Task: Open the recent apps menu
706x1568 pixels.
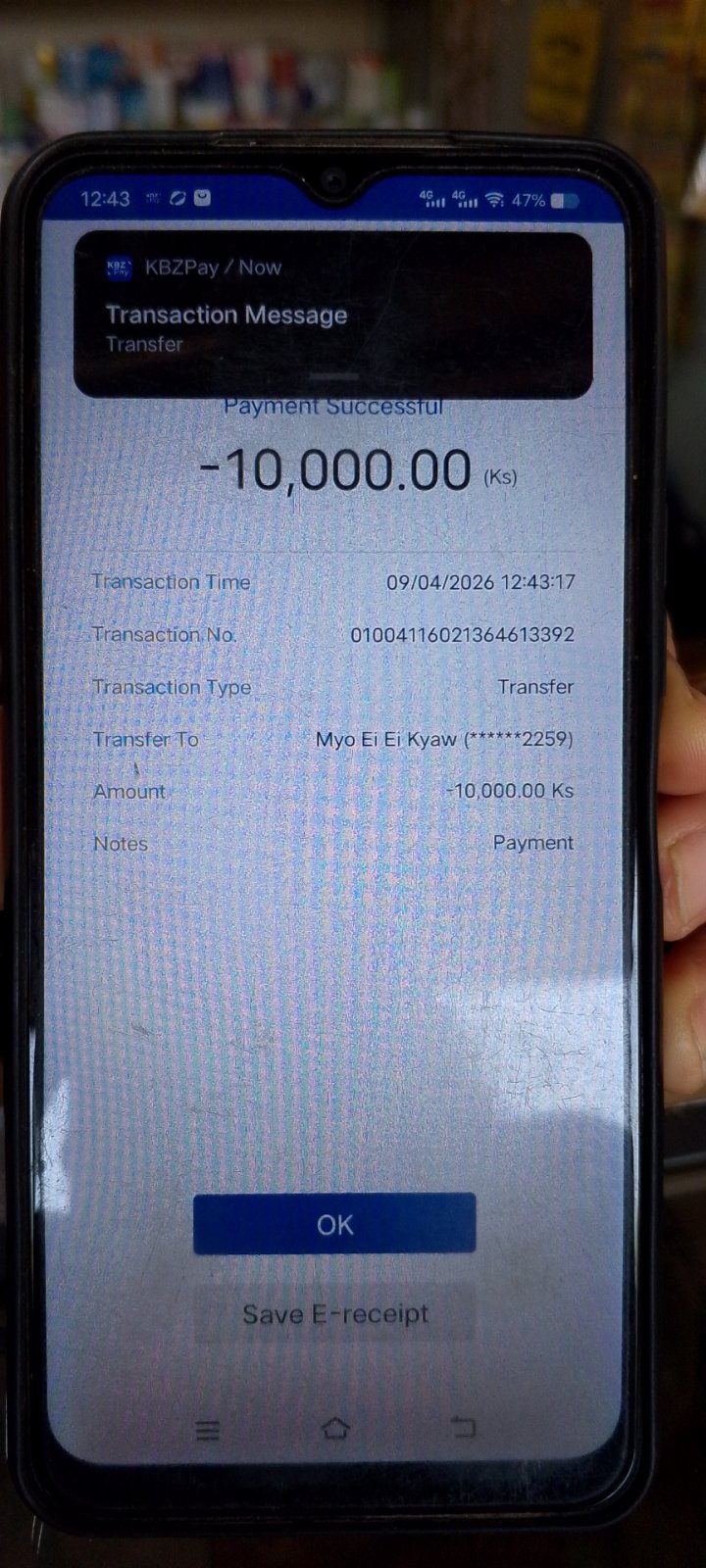Action: 208,1431
